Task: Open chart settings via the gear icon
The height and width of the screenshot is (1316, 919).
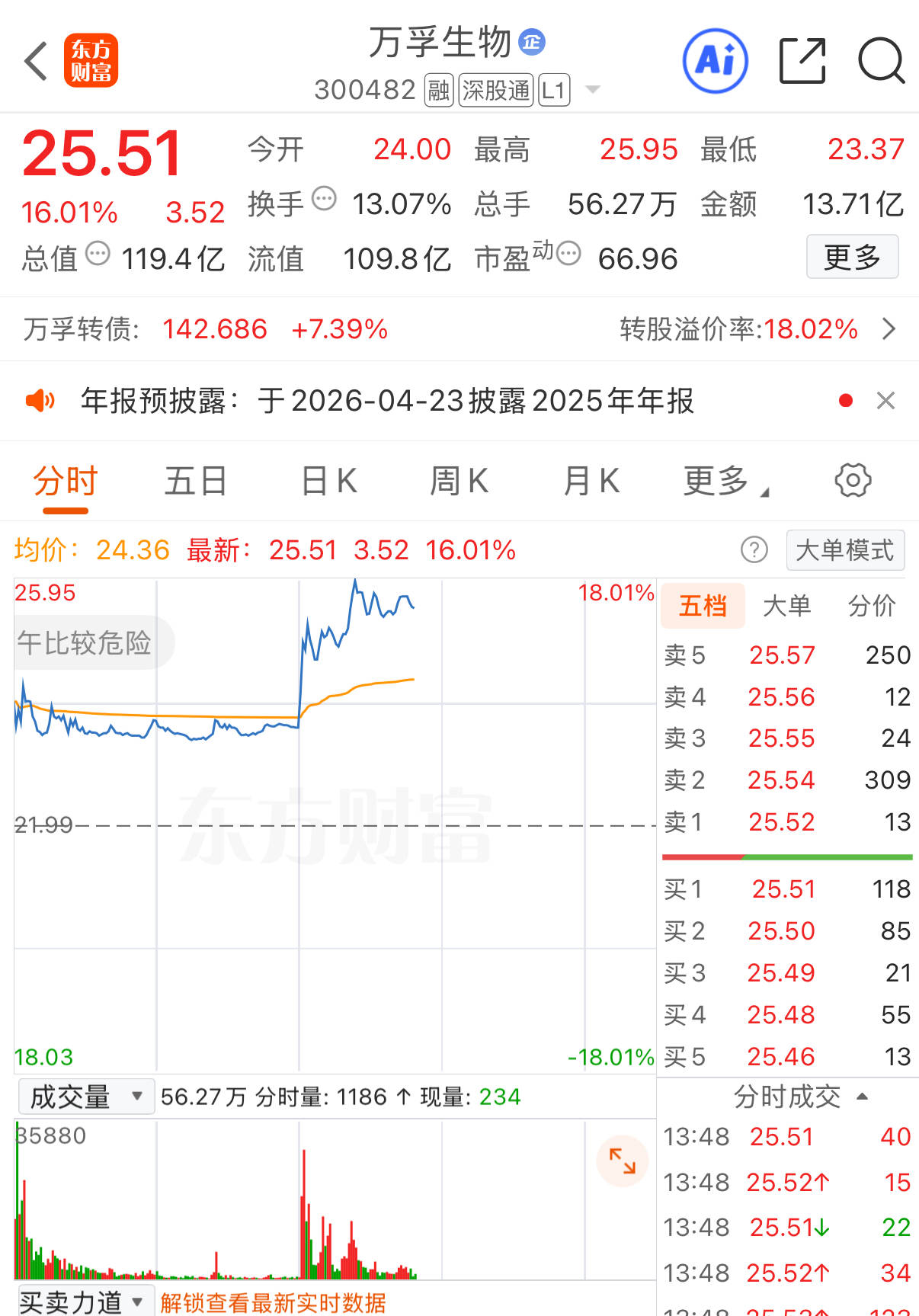Action: pos(853,480)
